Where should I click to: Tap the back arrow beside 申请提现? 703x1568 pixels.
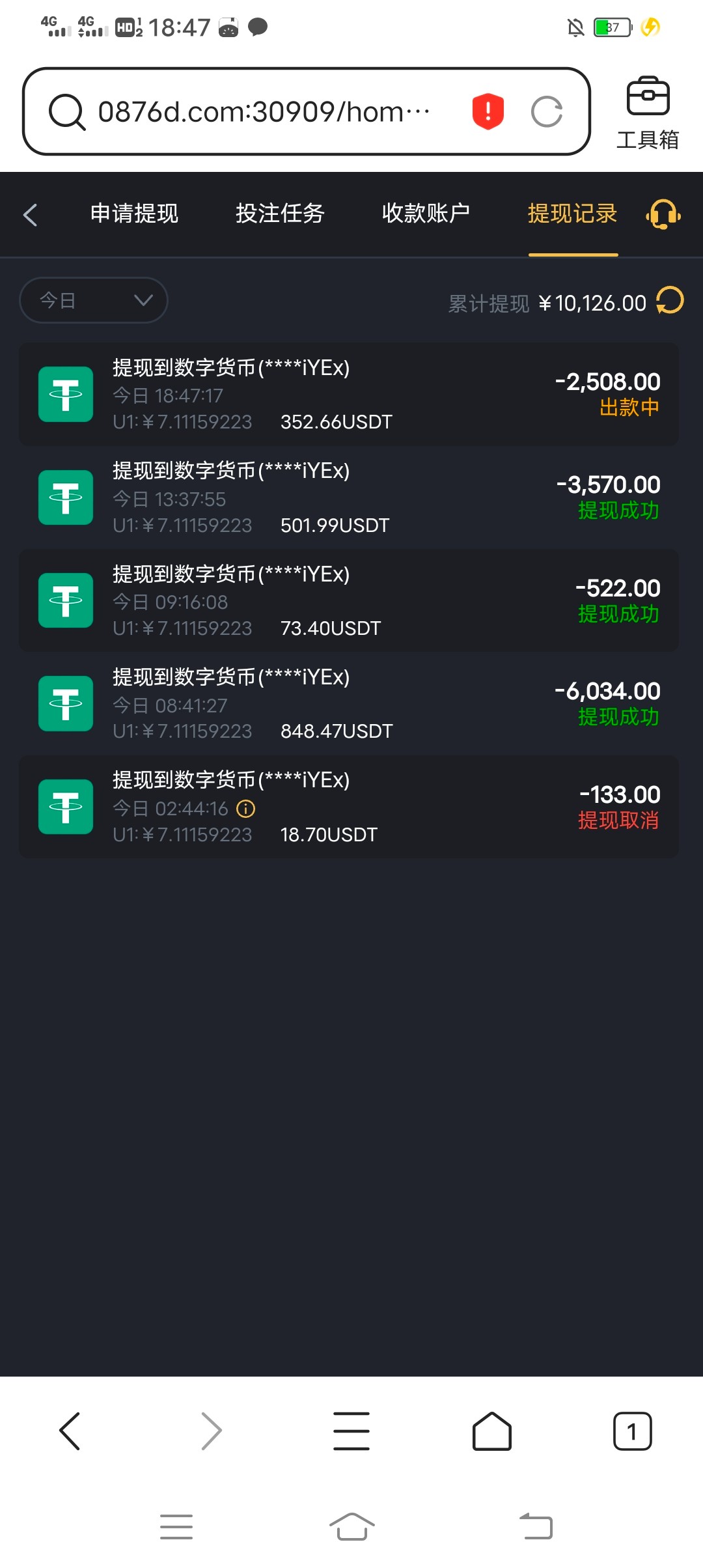coord(30,215)
